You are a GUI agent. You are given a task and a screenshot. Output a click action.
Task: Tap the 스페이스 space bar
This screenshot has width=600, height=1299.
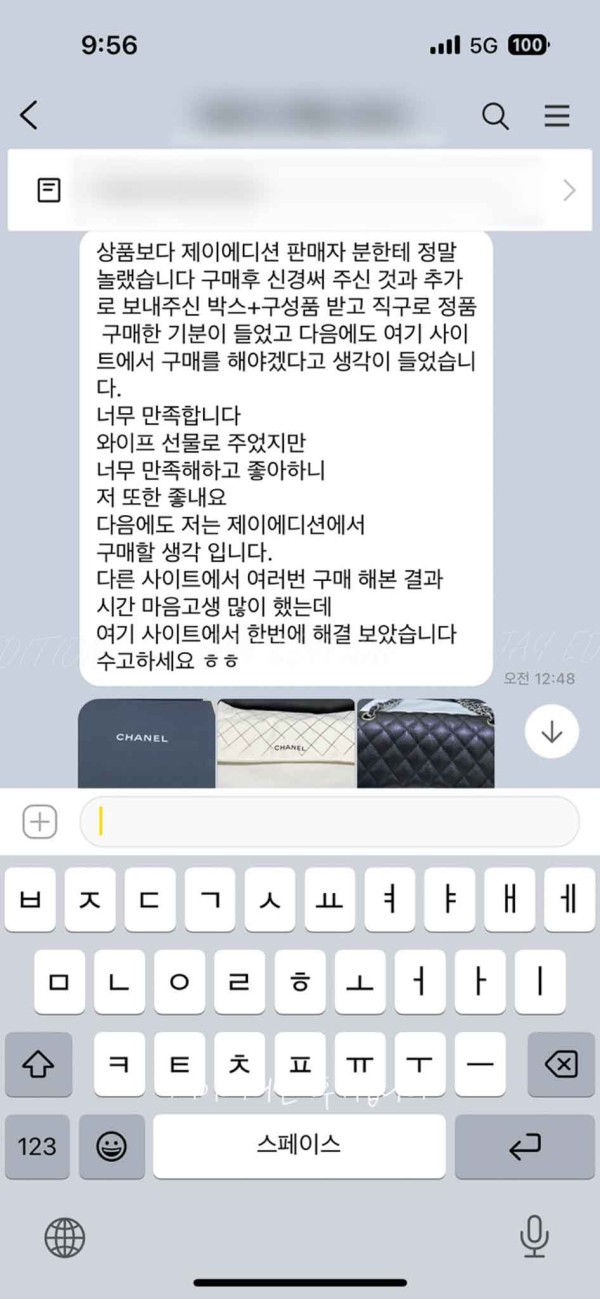click(x=299, y=1146)
